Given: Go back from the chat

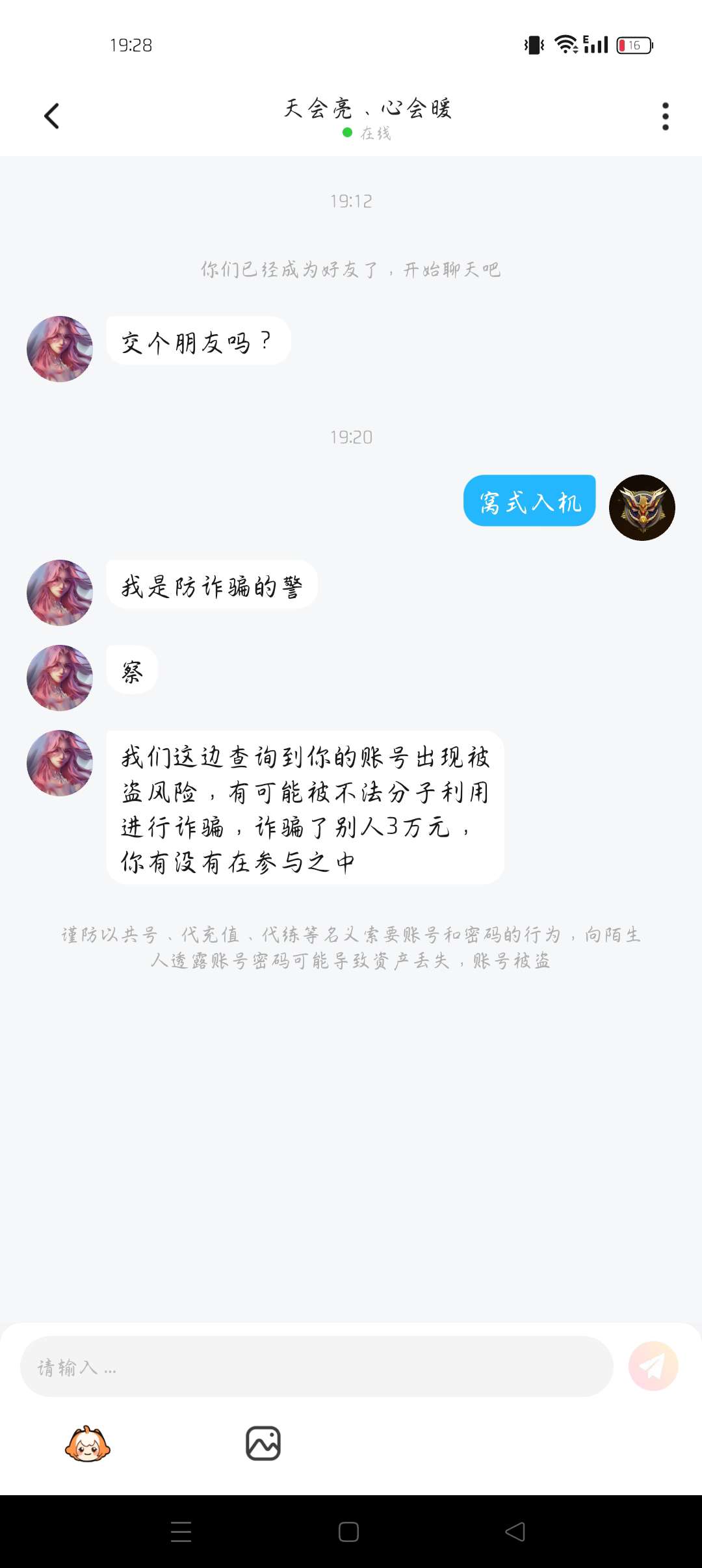Looking at the screenshot, I should tap(52, 116).
